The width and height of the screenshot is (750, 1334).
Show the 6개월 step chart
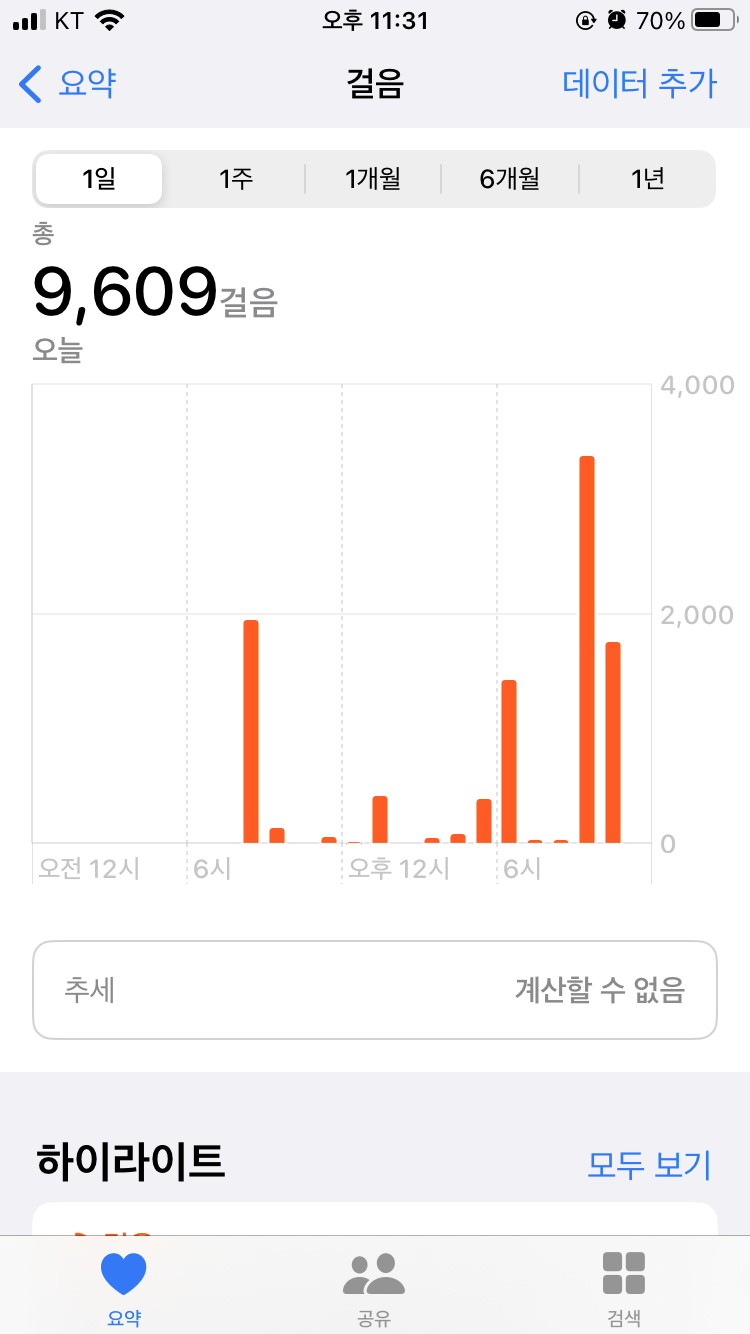point(510,179)
